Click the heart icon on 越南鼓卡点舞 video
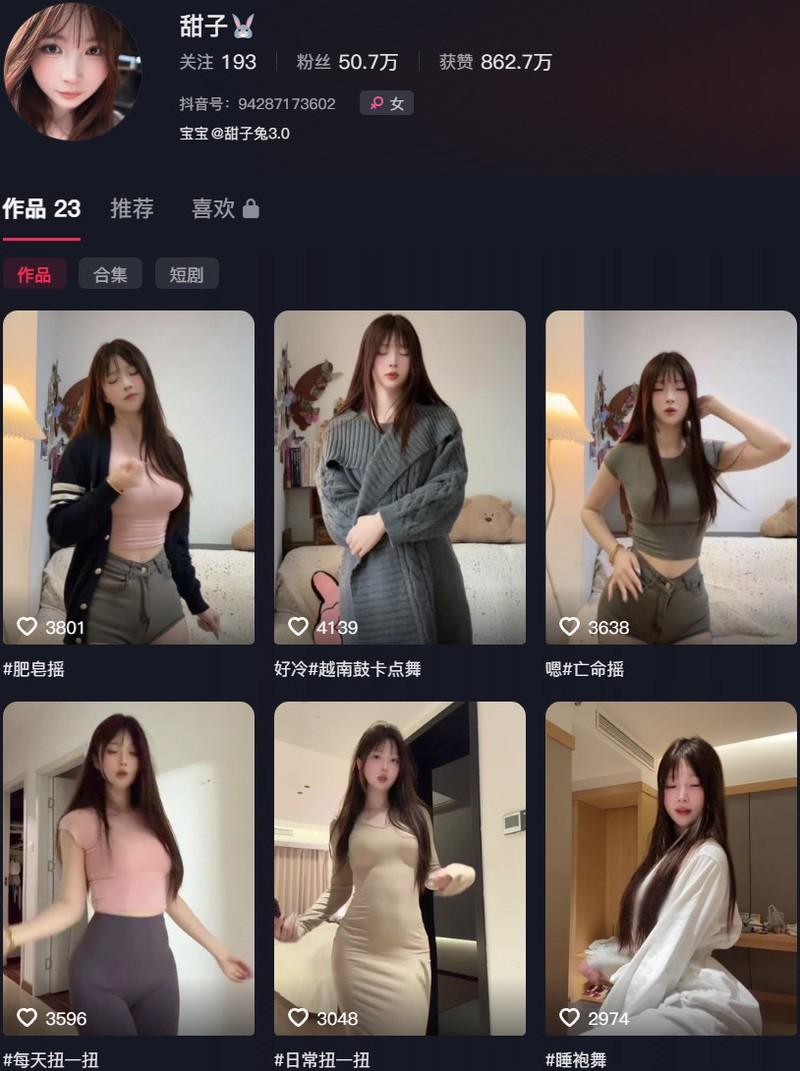800x1071 pixels. 299,626
